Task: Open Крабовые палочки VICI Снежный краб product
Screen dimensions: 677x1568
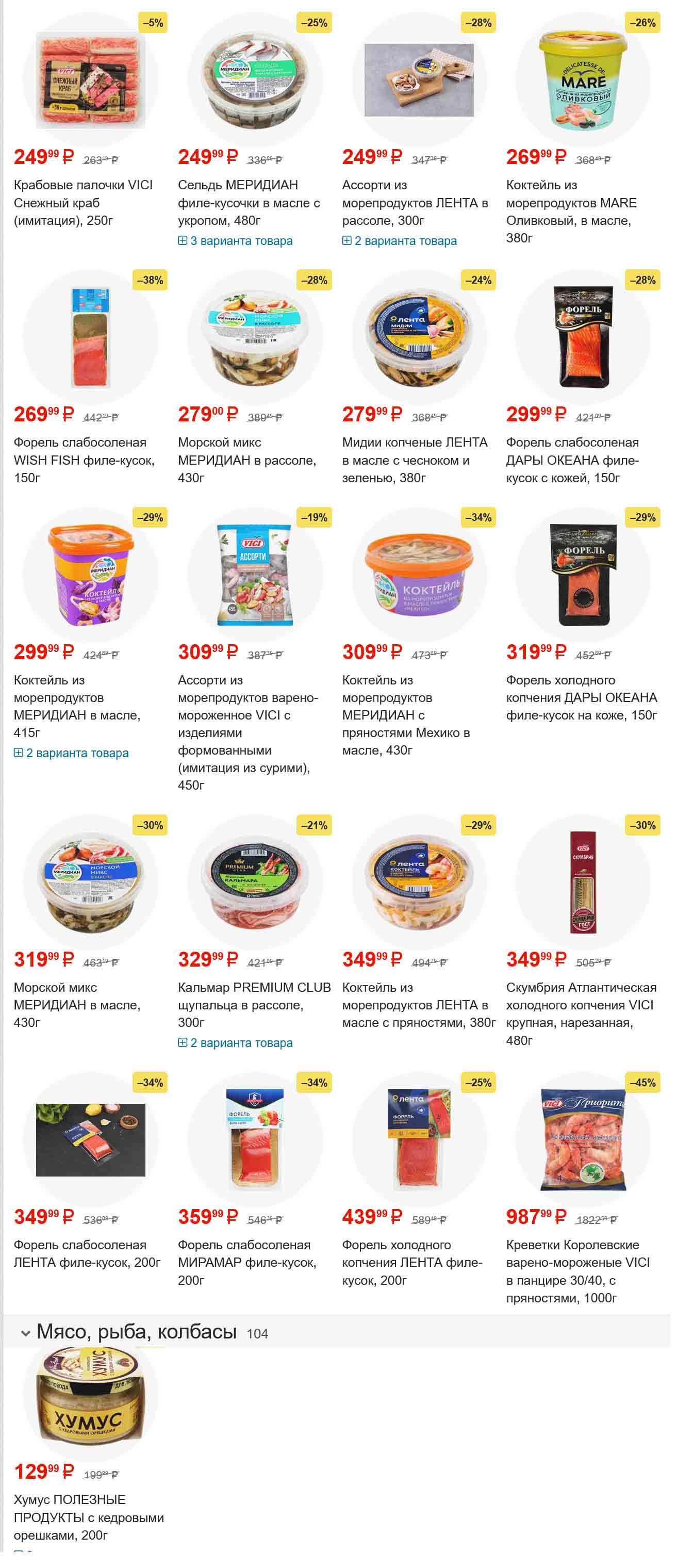Action: [x=84, y=202]
